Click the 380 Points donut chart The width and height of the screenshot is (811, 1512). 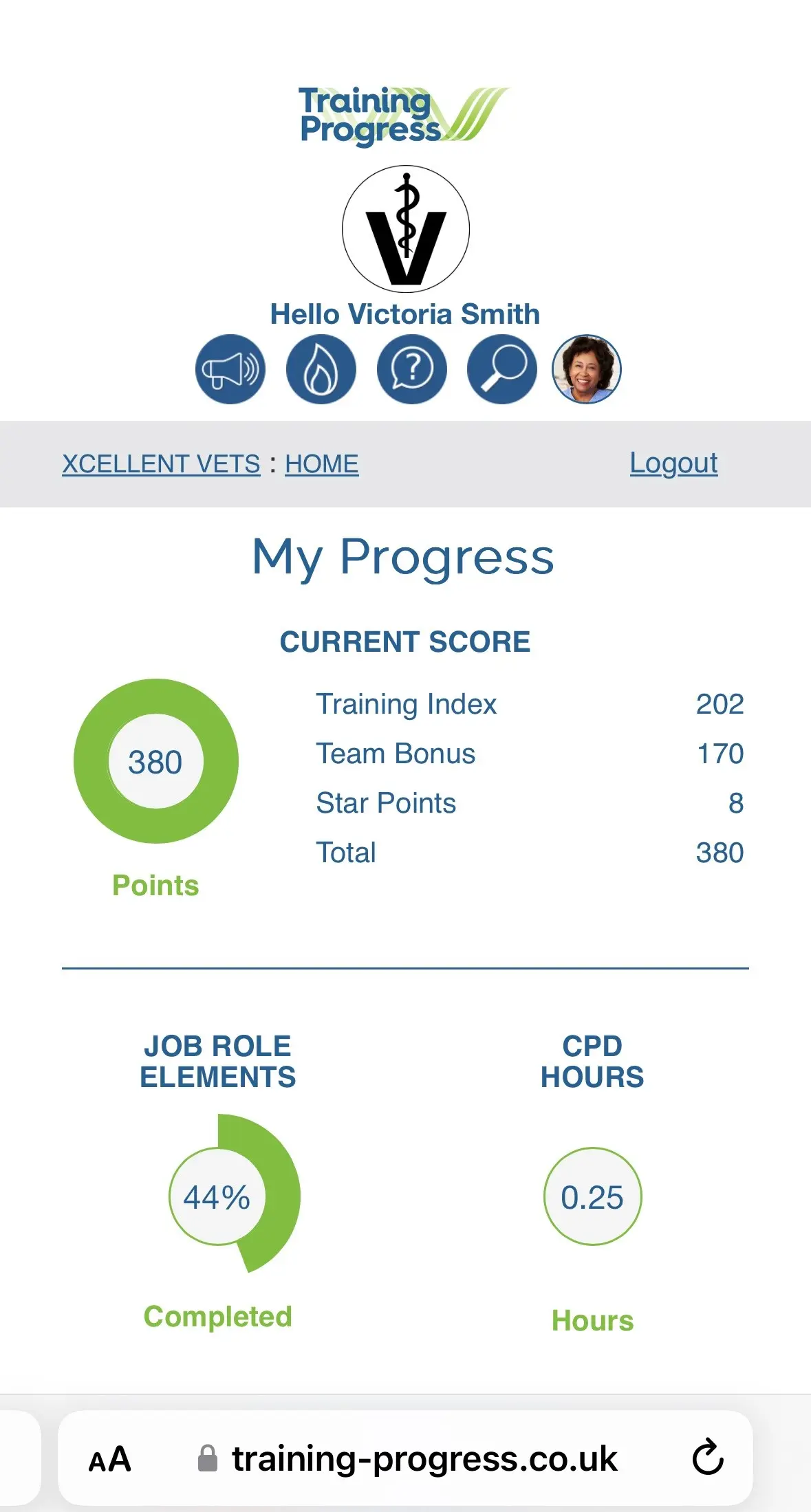[155, 761]
